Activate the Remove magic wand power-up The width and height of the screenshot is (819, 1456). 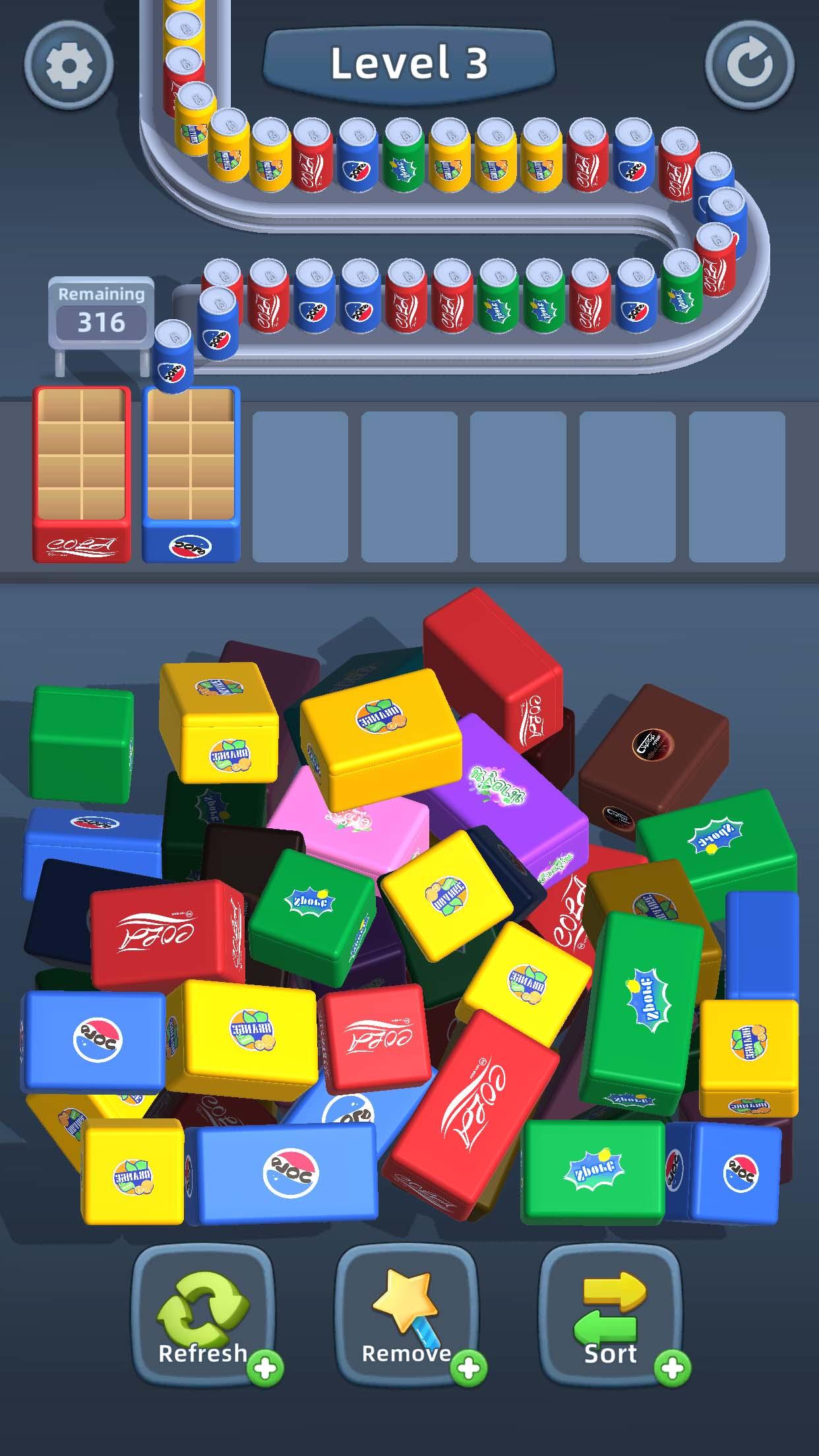406,1316
